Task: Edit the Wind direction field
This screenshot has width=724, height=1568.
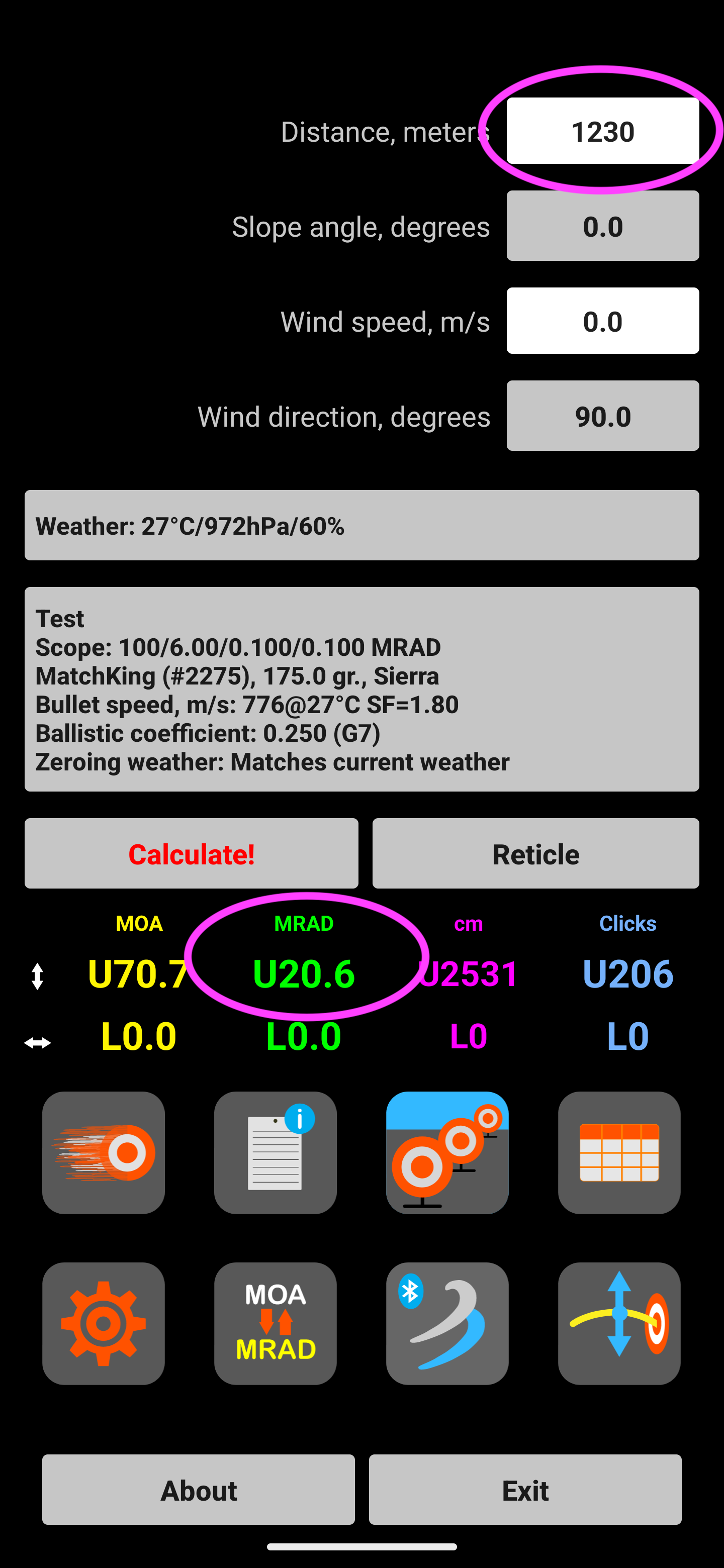Action: pos(602,416)
